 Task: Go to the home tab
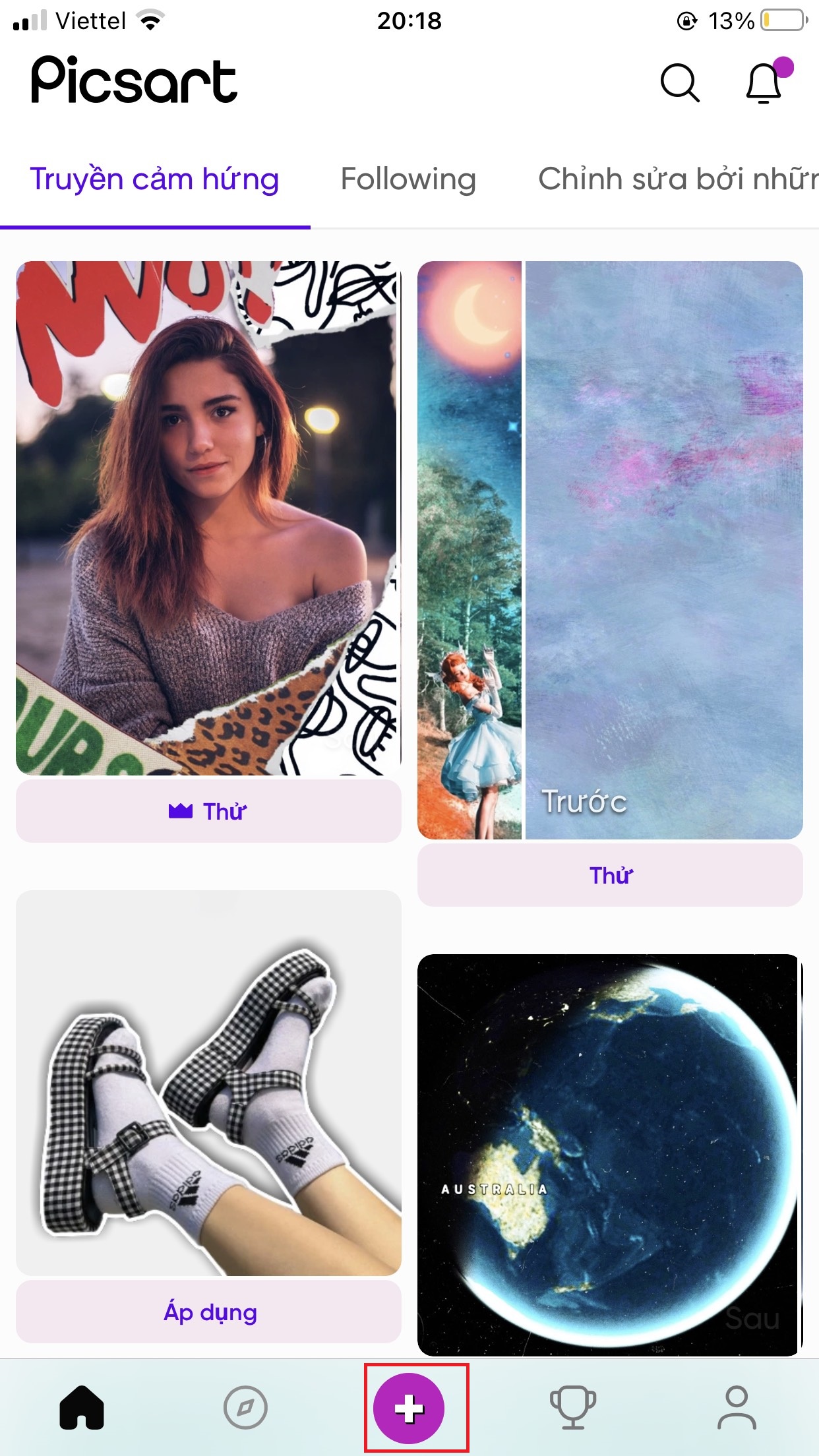(x=82, y=1407)
